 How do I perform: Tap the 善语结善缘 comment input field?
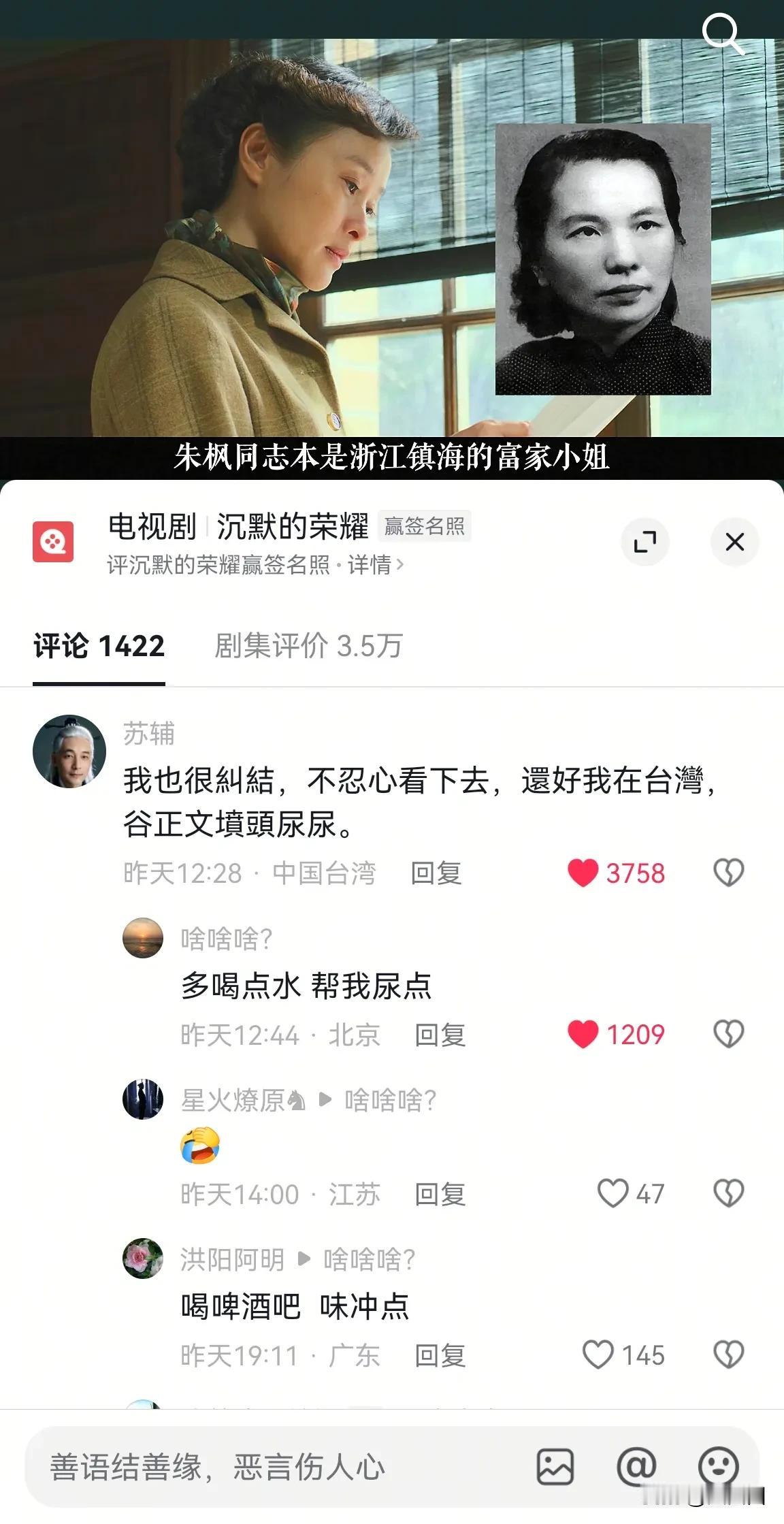click(272, 1468)
